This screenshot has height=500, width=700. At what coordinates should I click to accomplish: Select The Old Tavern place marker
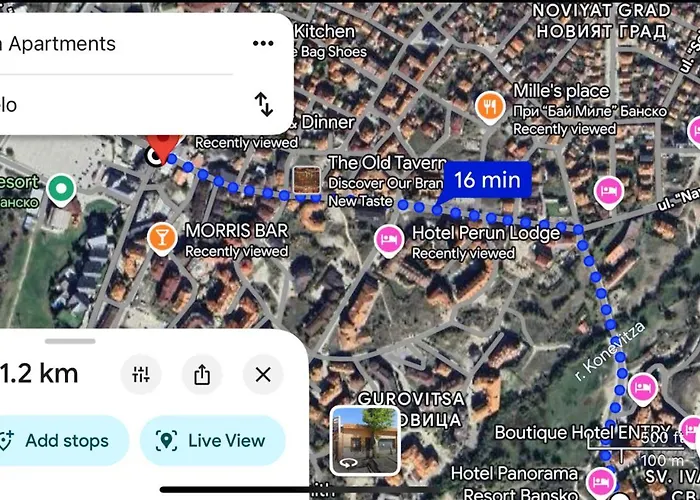(306, 180)
